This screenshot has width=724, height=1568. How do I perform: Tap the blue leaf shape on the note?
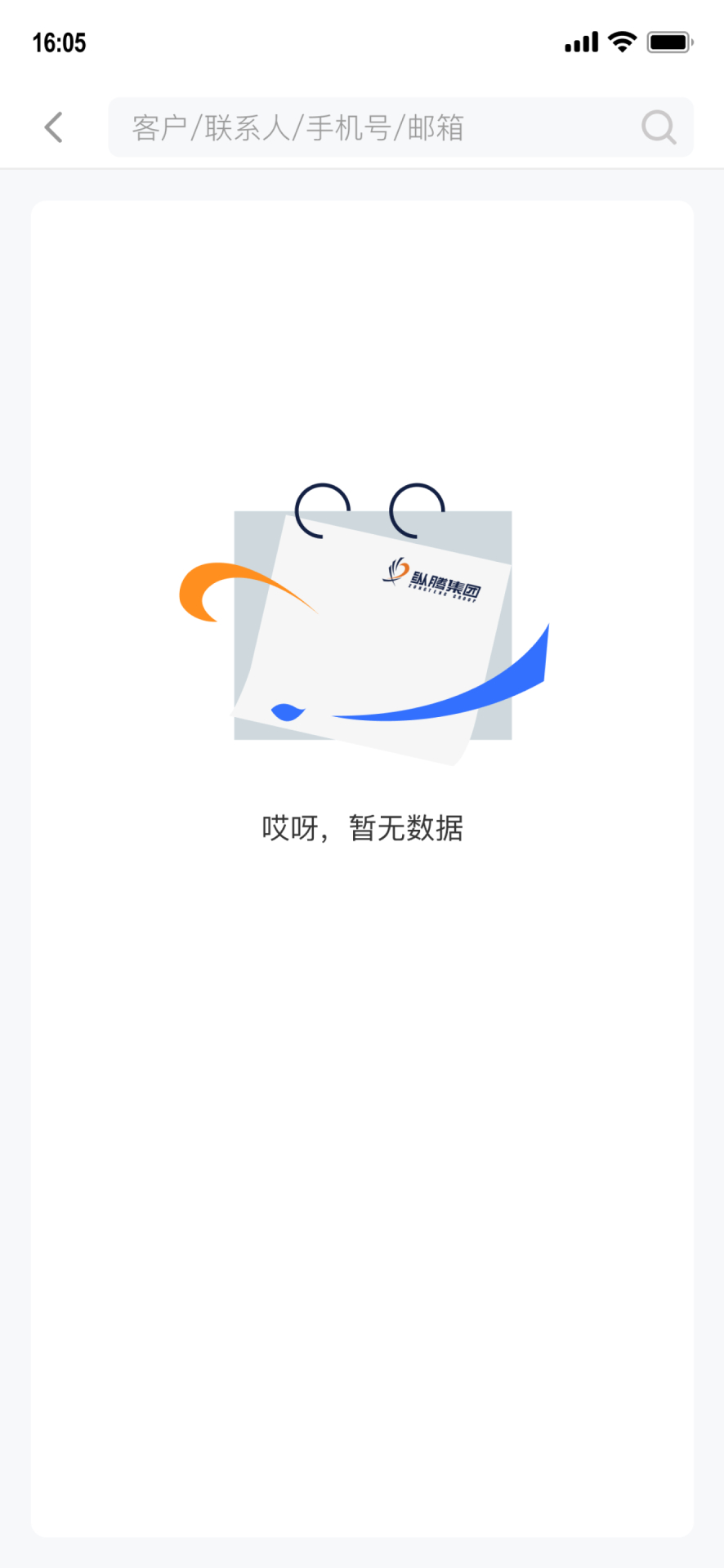tap(288, 712)
